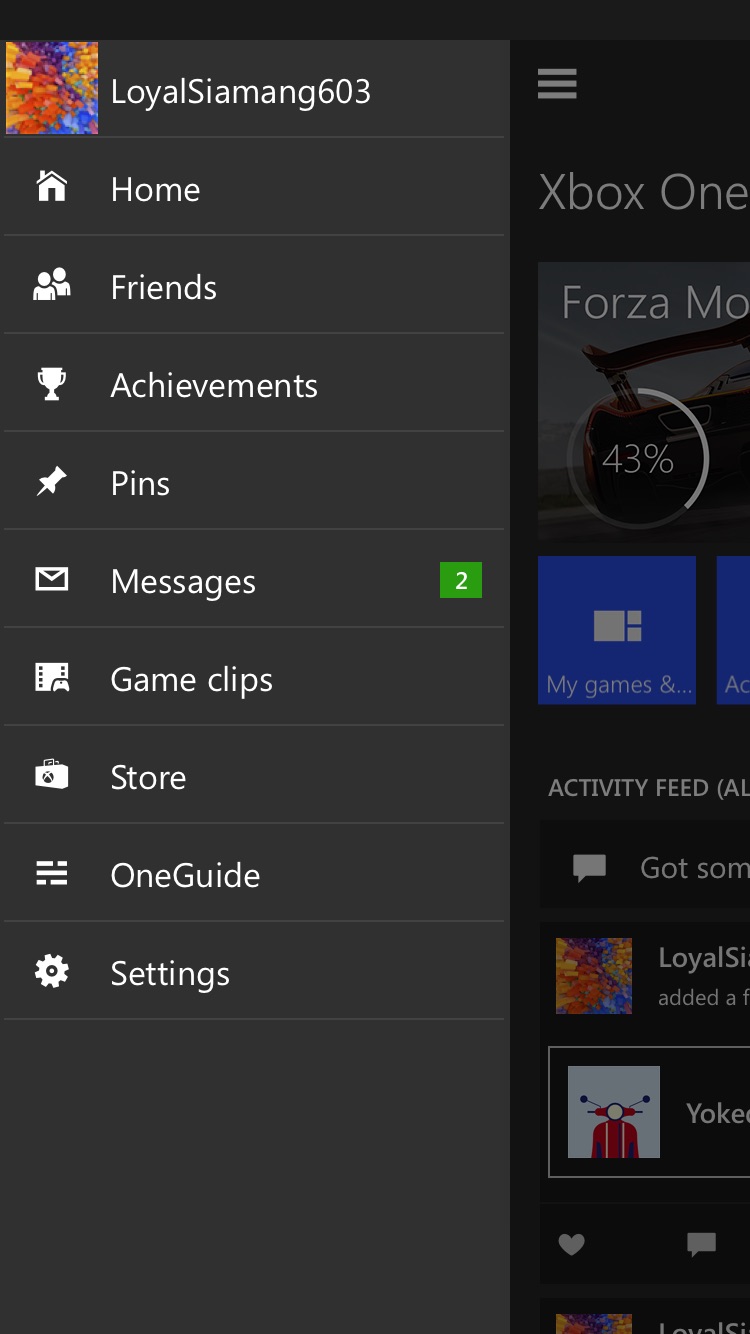The width and height of the screenshot is (750, 1334).
Task: Browse Game clips
Action: [x=255, y=677]
